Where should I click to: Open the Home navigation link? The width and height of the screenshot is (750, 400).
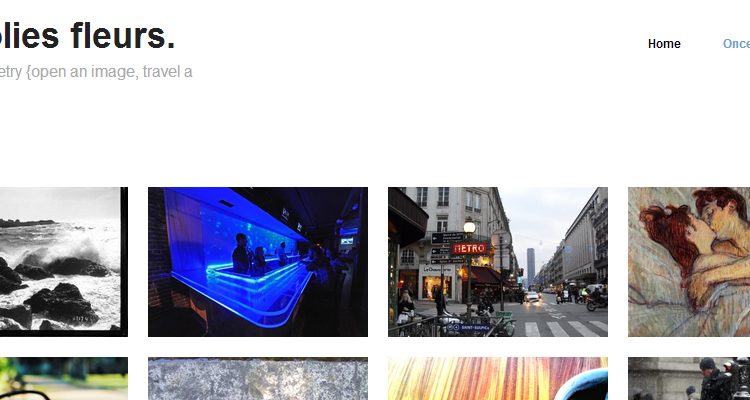pyautogui.click(x=664, y=44)
